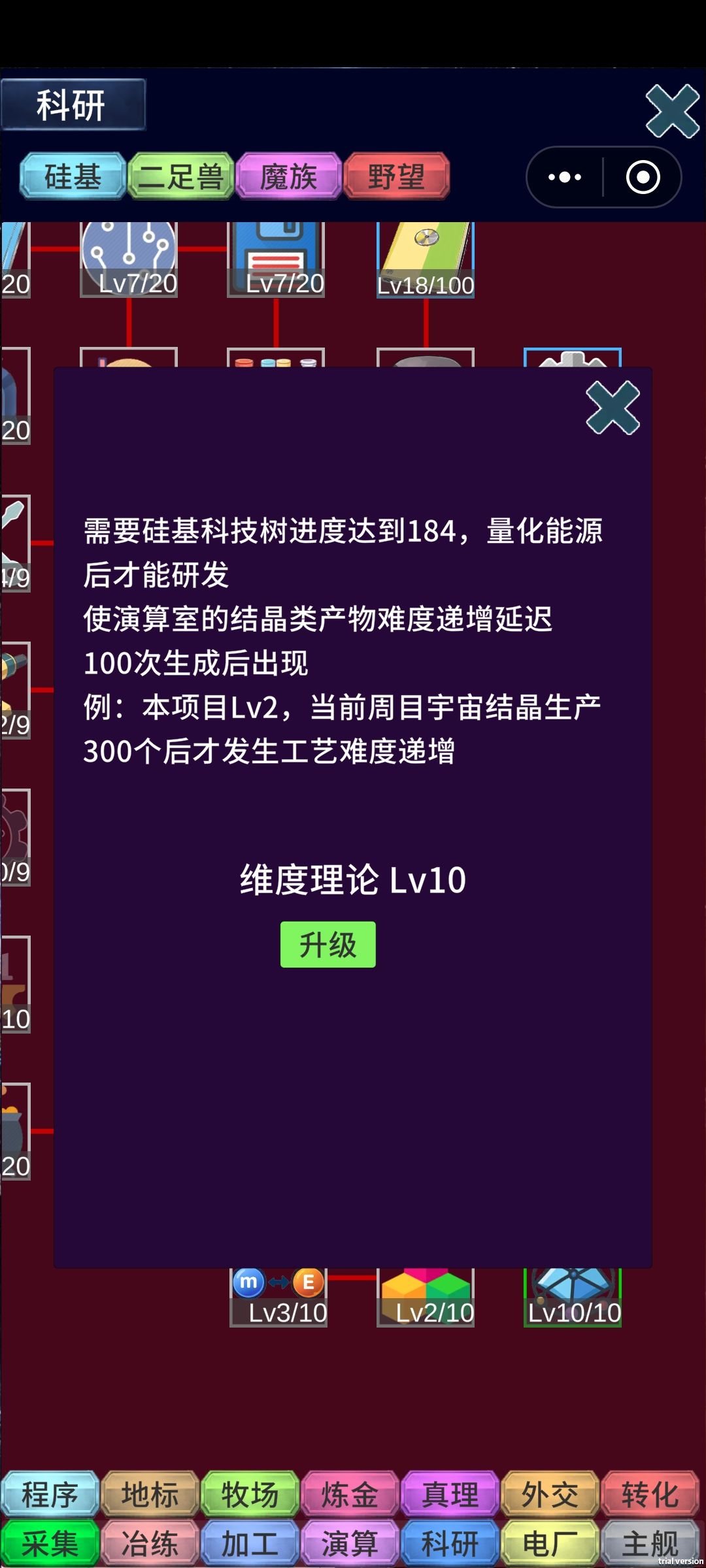Switch to the 电厂 section

(550, 1543)
